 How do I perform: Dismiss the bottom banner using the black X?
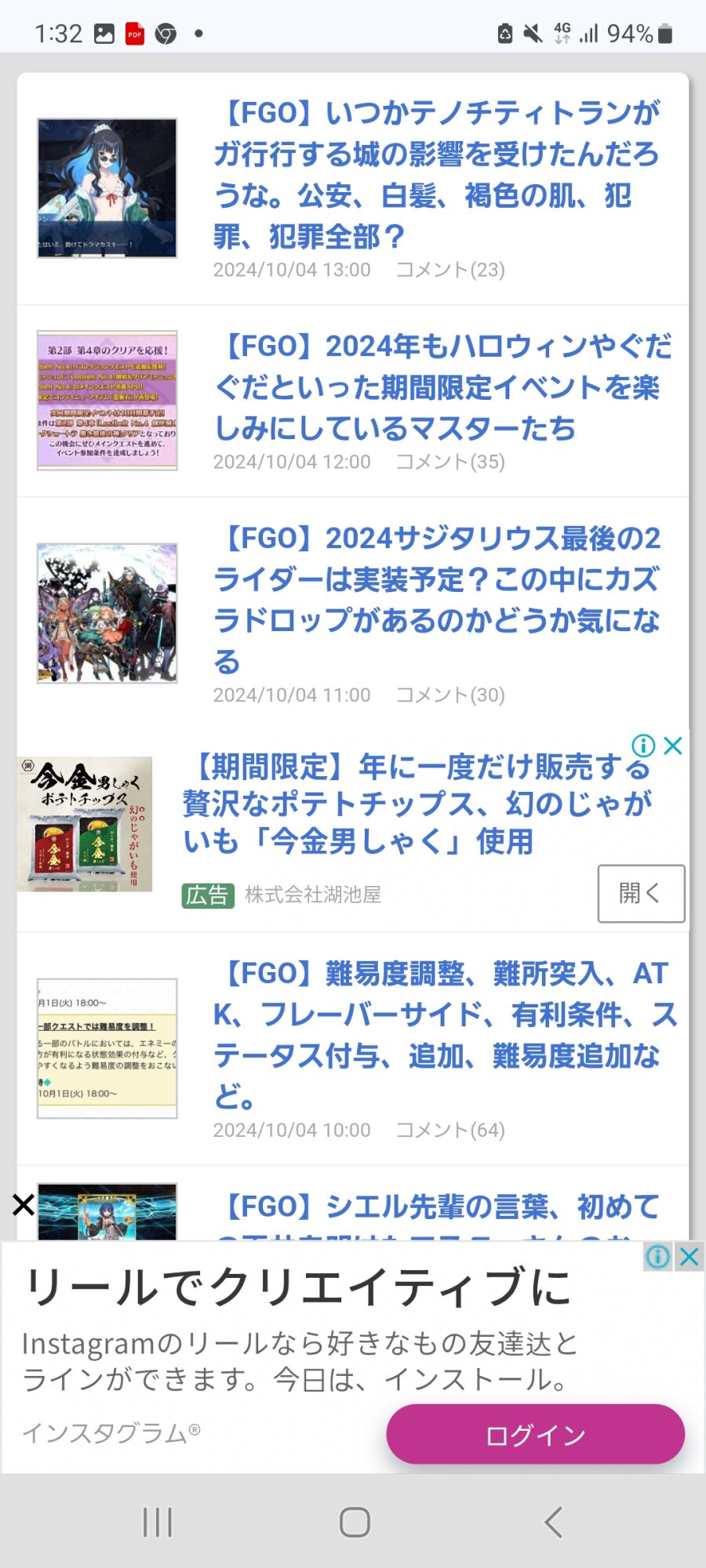tap(24, 1204)
